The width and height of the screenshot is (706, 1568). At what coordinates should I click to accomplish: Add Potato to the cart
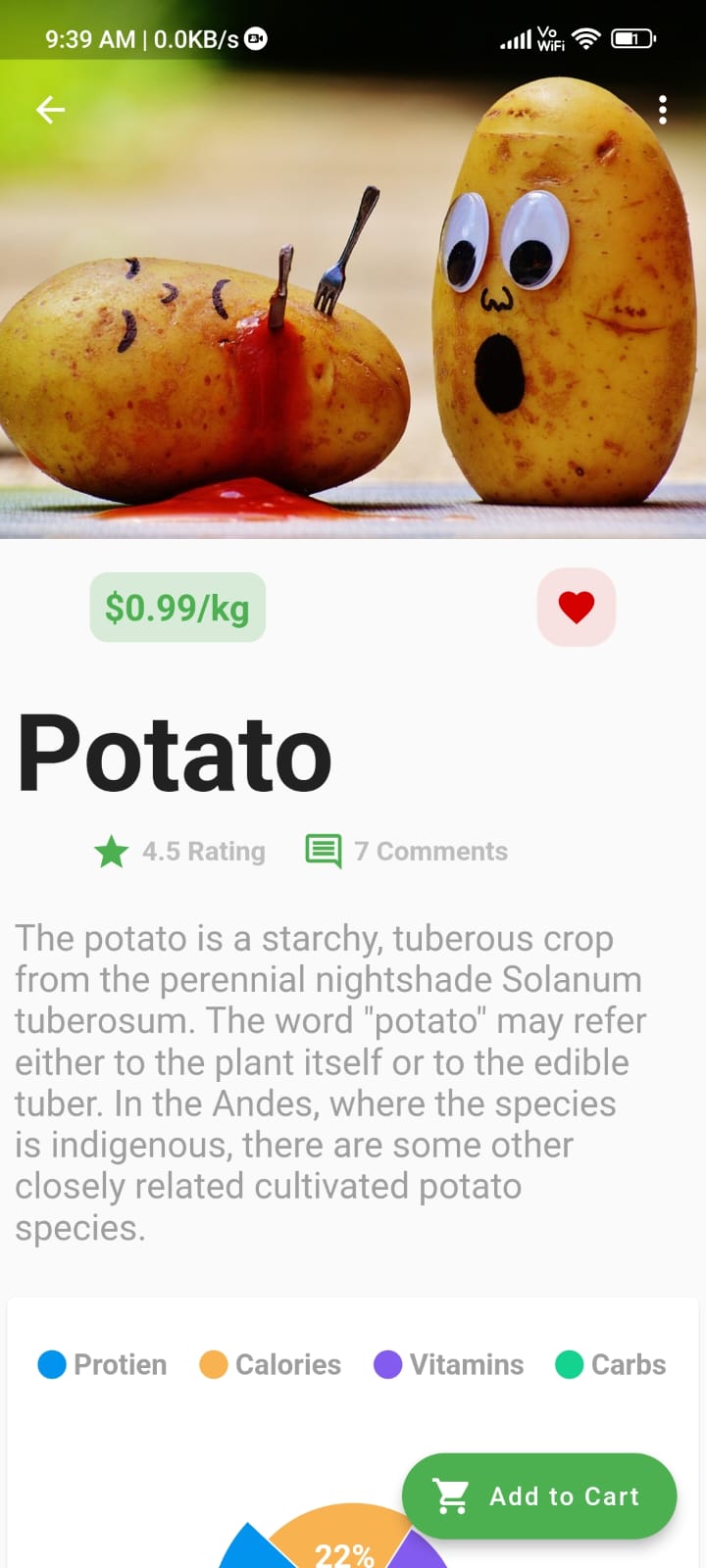point(539,1495)
